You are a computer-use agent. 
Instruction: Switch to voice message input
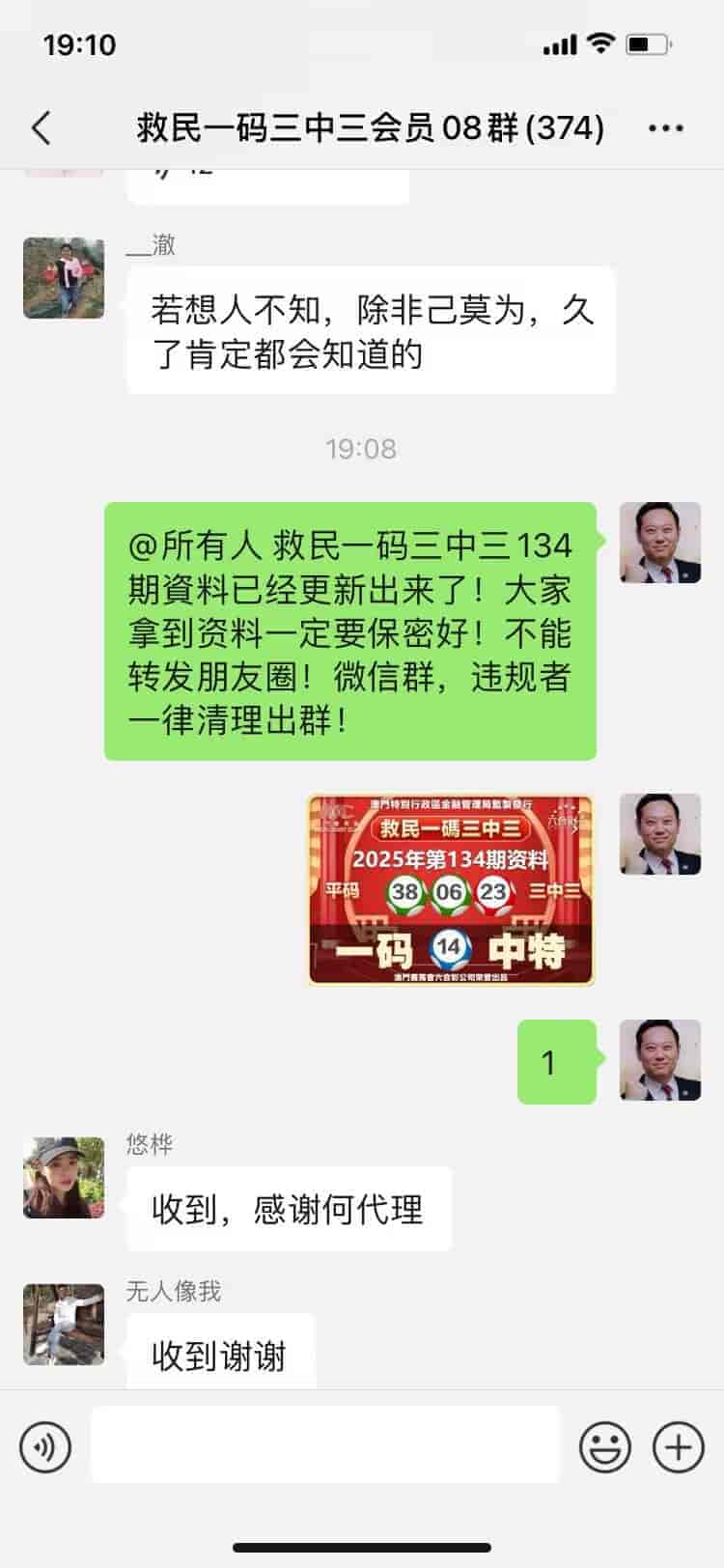[x=44, y=1446]
